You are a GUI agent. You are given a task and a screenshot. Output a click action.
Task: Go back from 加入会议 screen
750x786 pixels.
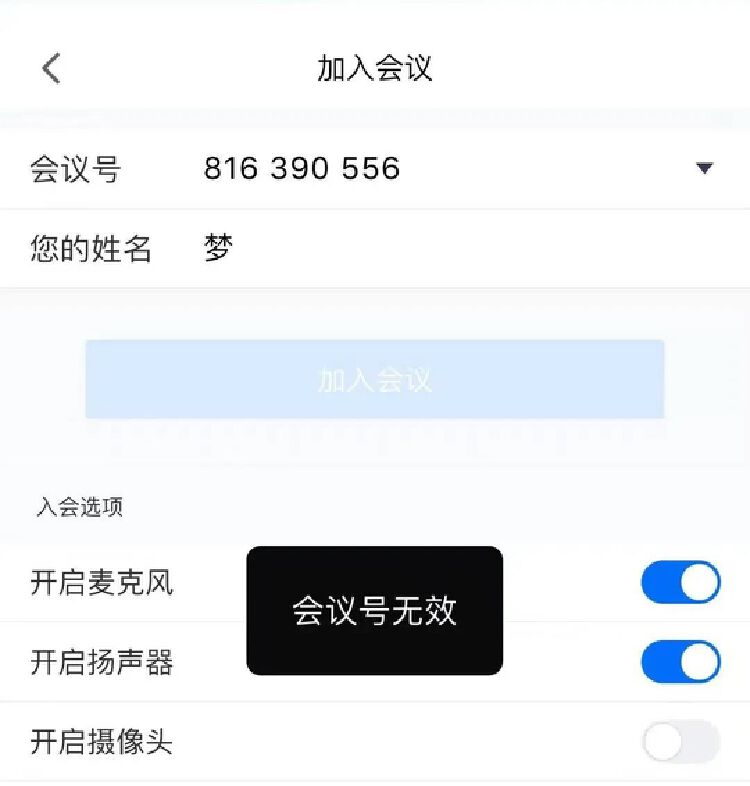coord(52,68)
